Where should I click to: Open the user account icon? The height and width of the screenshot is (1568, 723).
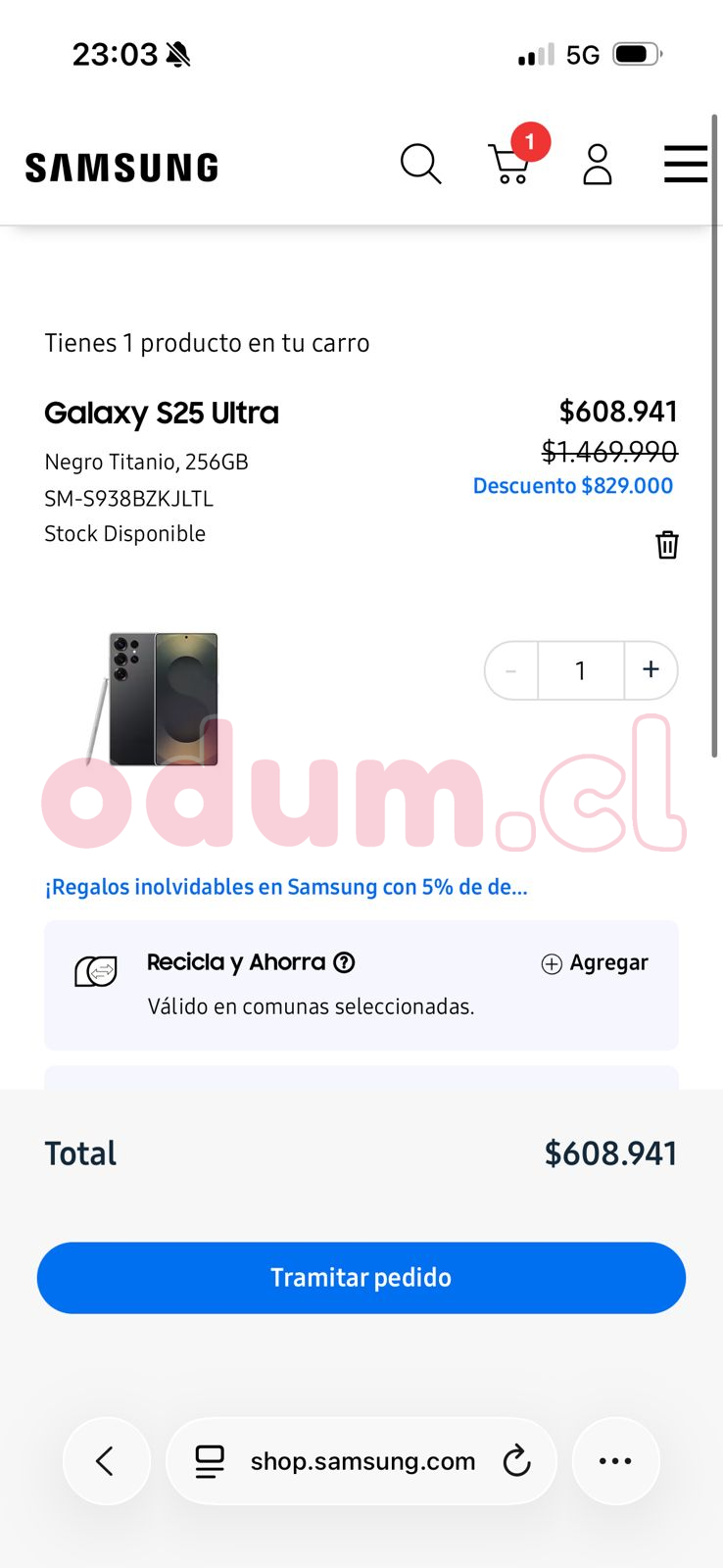pos(598,165)
